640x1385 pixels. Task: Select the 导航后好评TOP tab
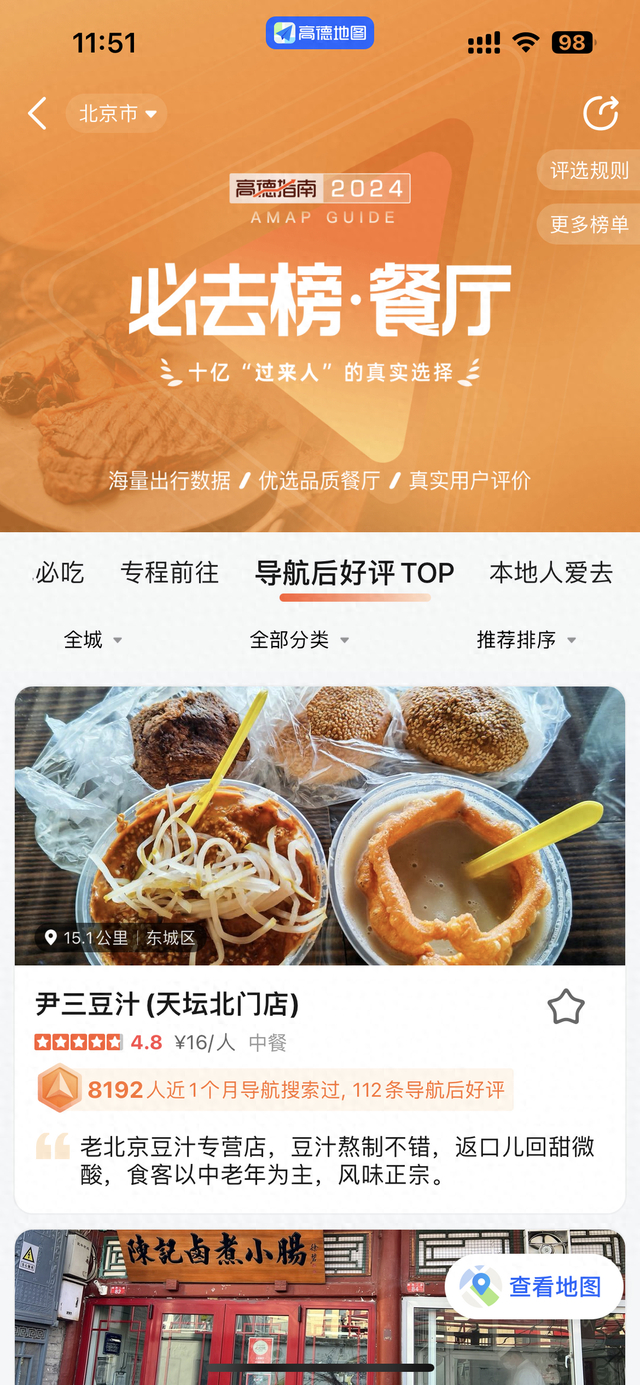pos(354,573)
